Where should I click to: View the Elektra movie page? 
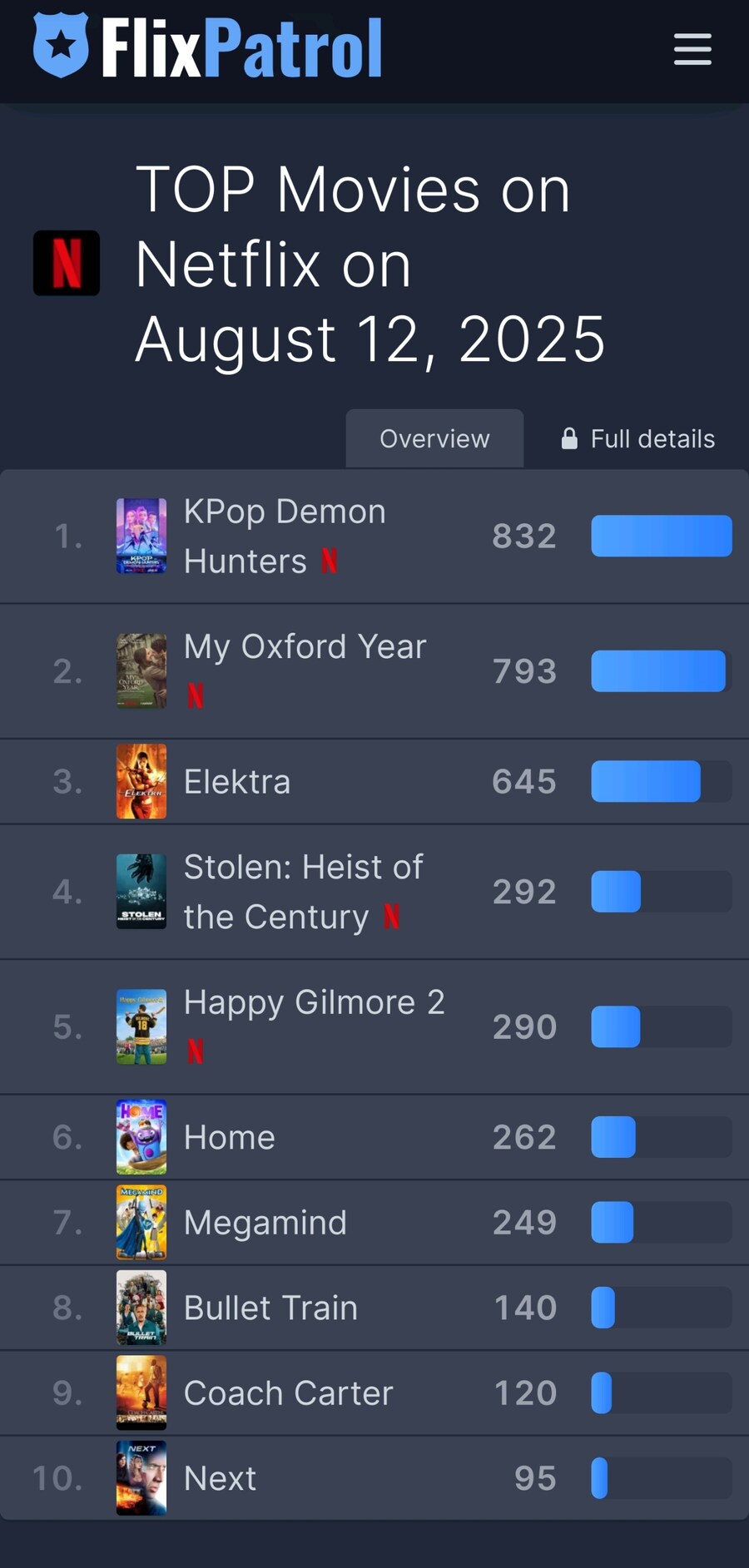(237, 782)
